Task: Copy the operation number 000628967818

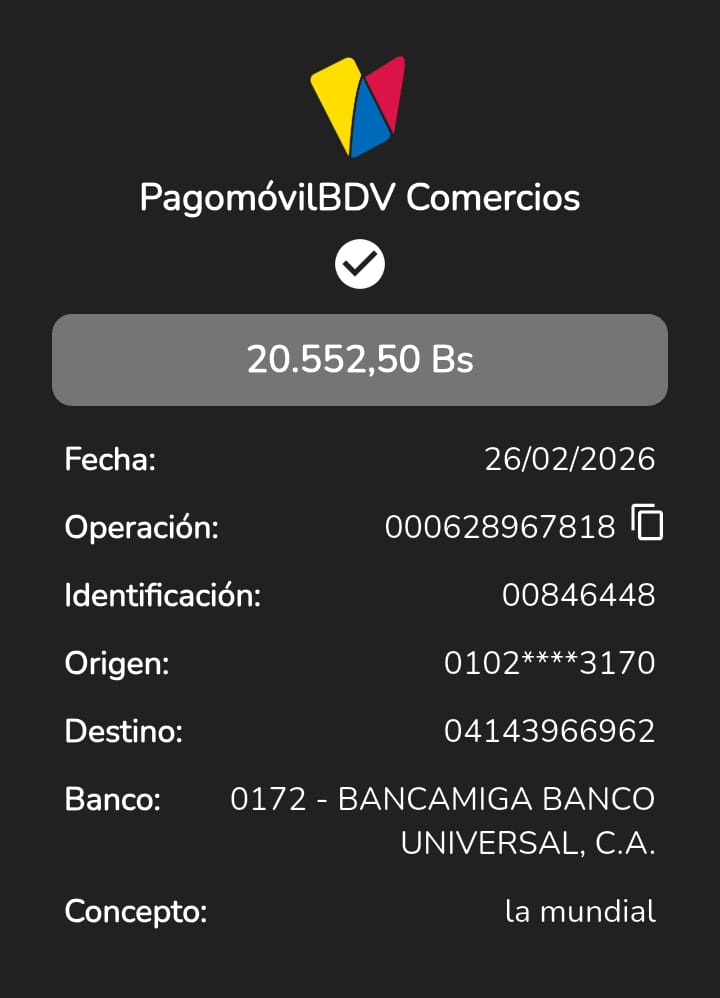Action: point(648,523)
